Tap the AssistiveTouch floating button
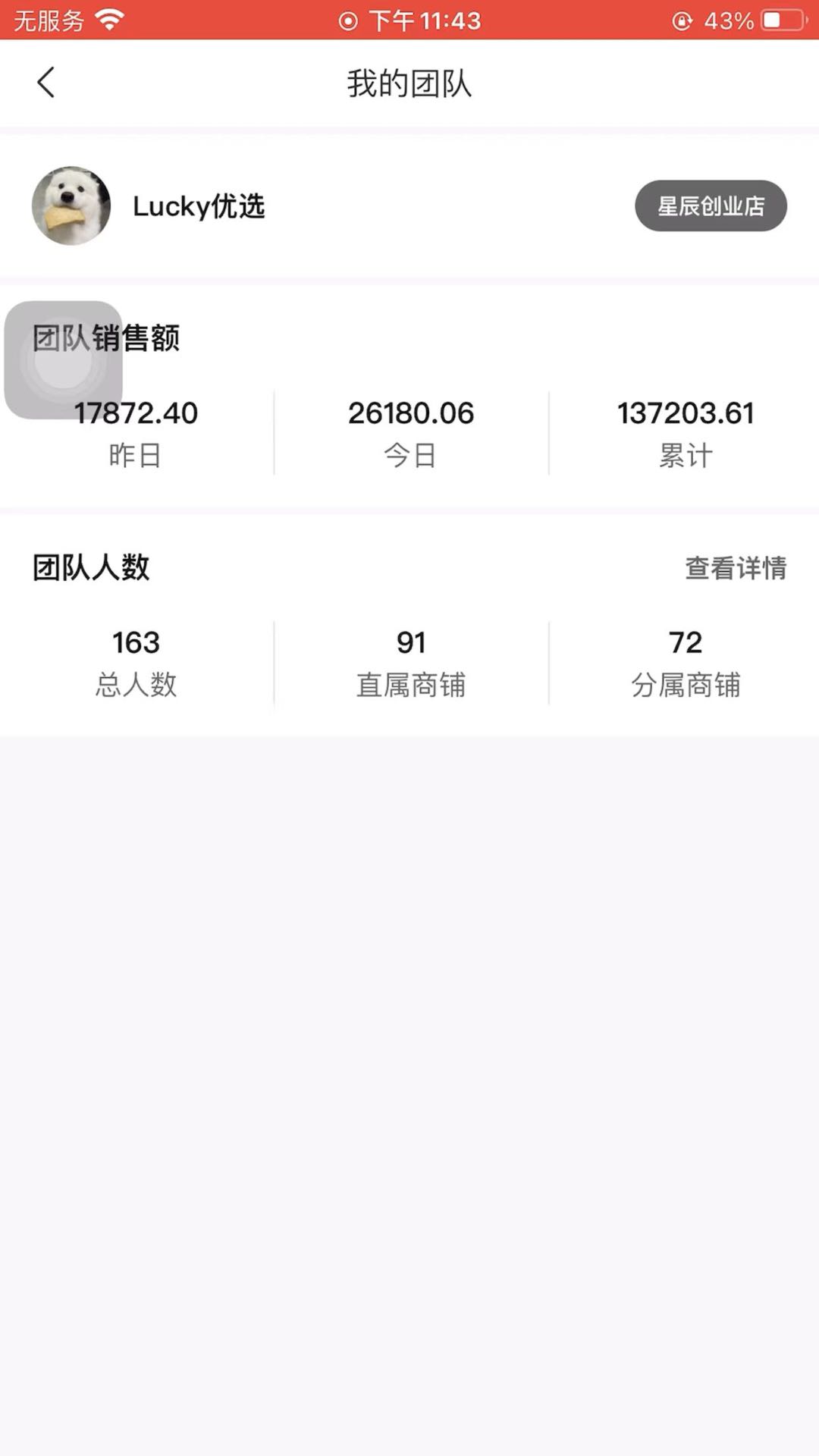Image resolution: width=819 pixels, height=1456 pixels. (64, 360)
